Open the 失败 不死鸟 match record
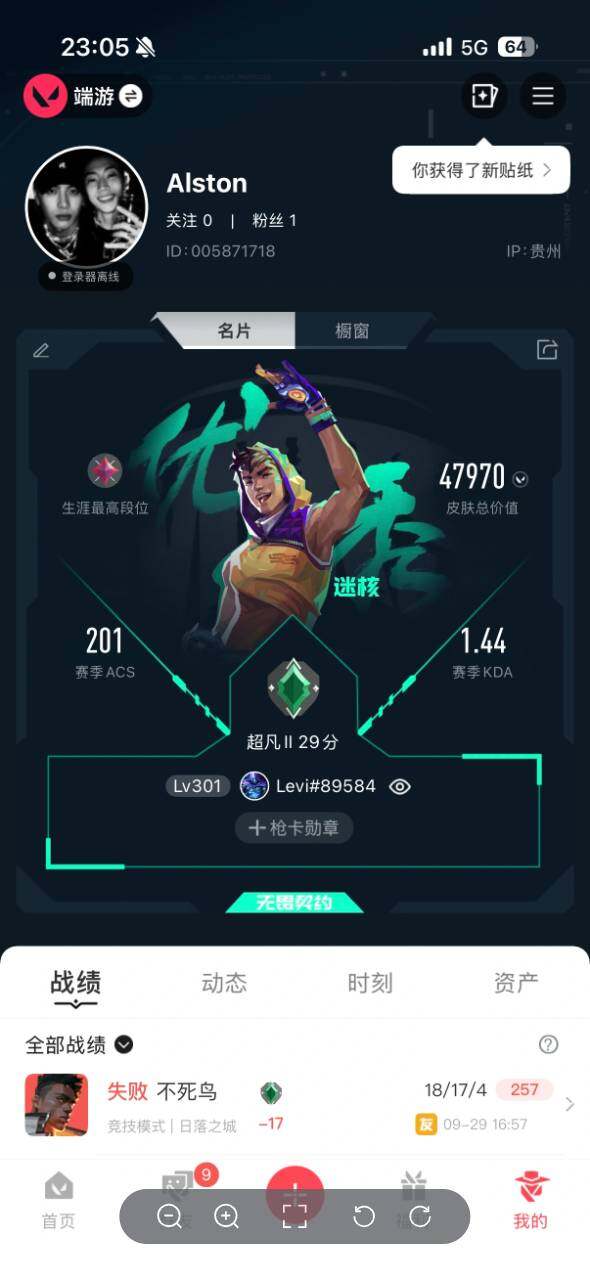 [x=295, y=1105]
